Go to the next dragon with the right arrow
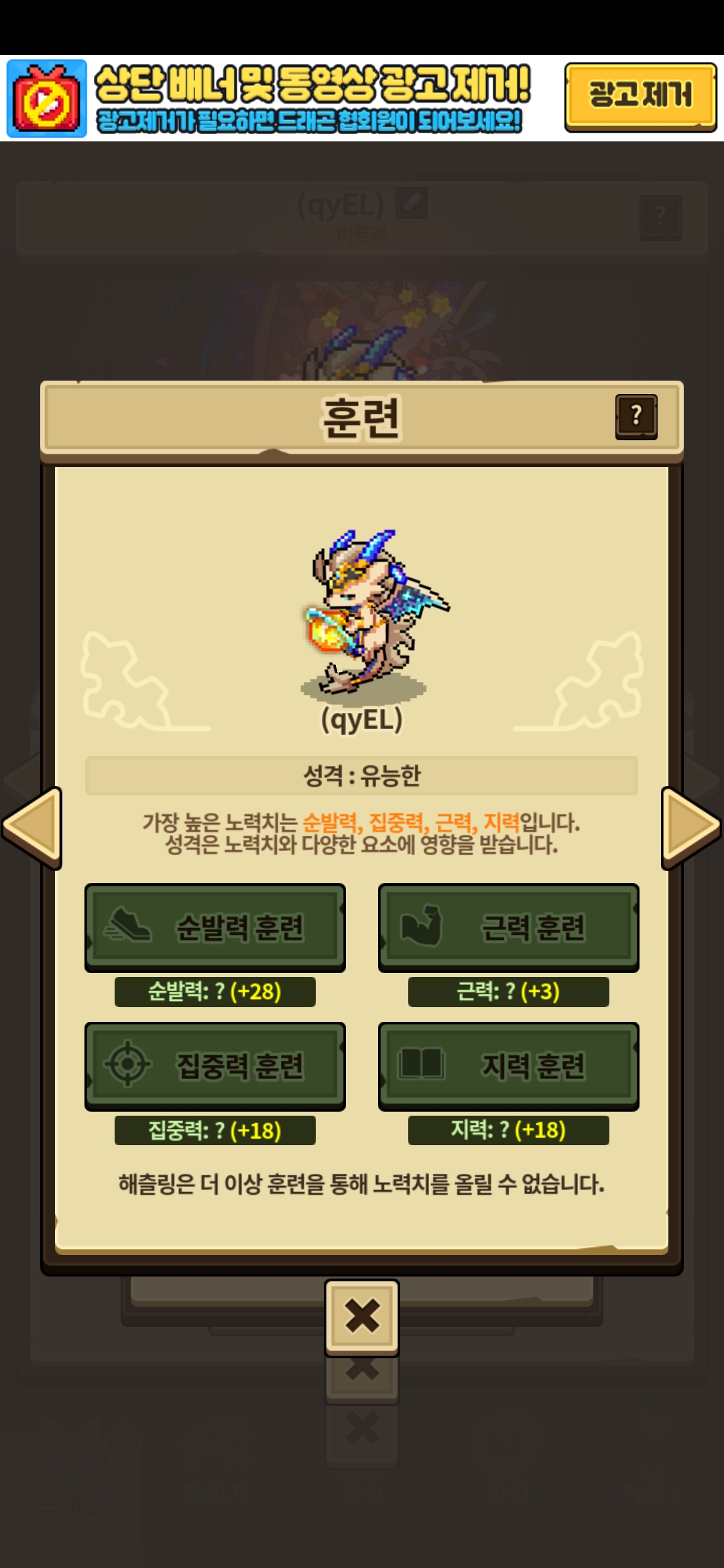Image resolution: width=724 pixels, height=1568 pixels. click(x=690, y=828)
